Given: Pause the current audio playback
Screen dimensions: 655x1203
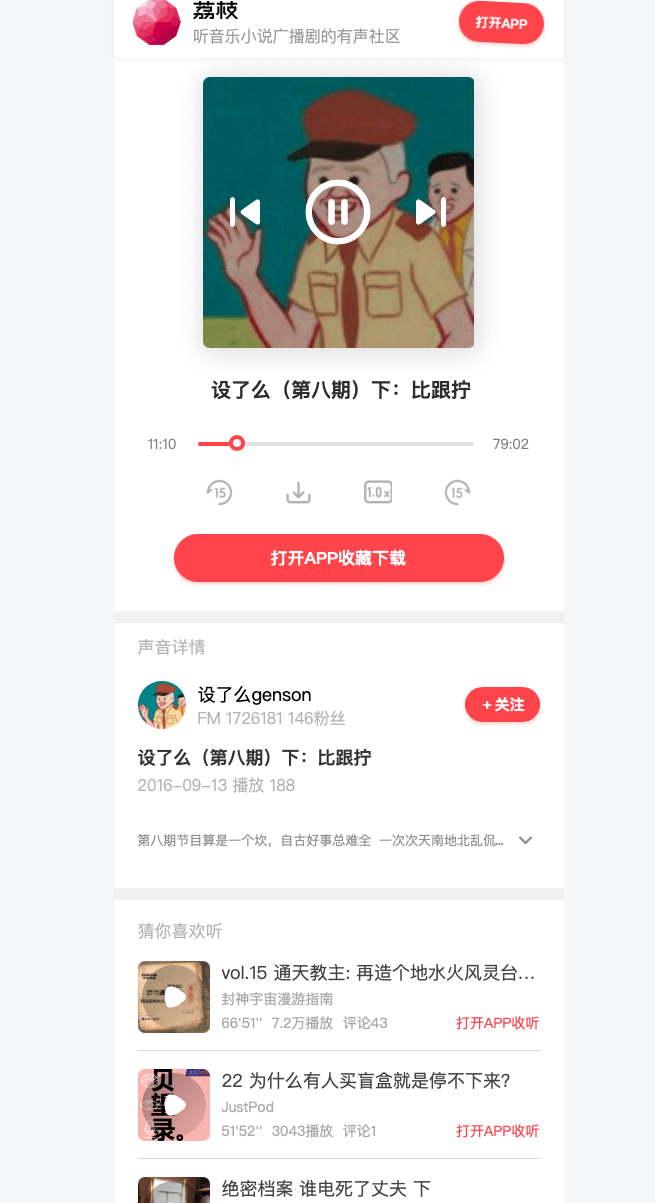Looking at the screenshot, I should pyautogui.click(x=338, y=212).
